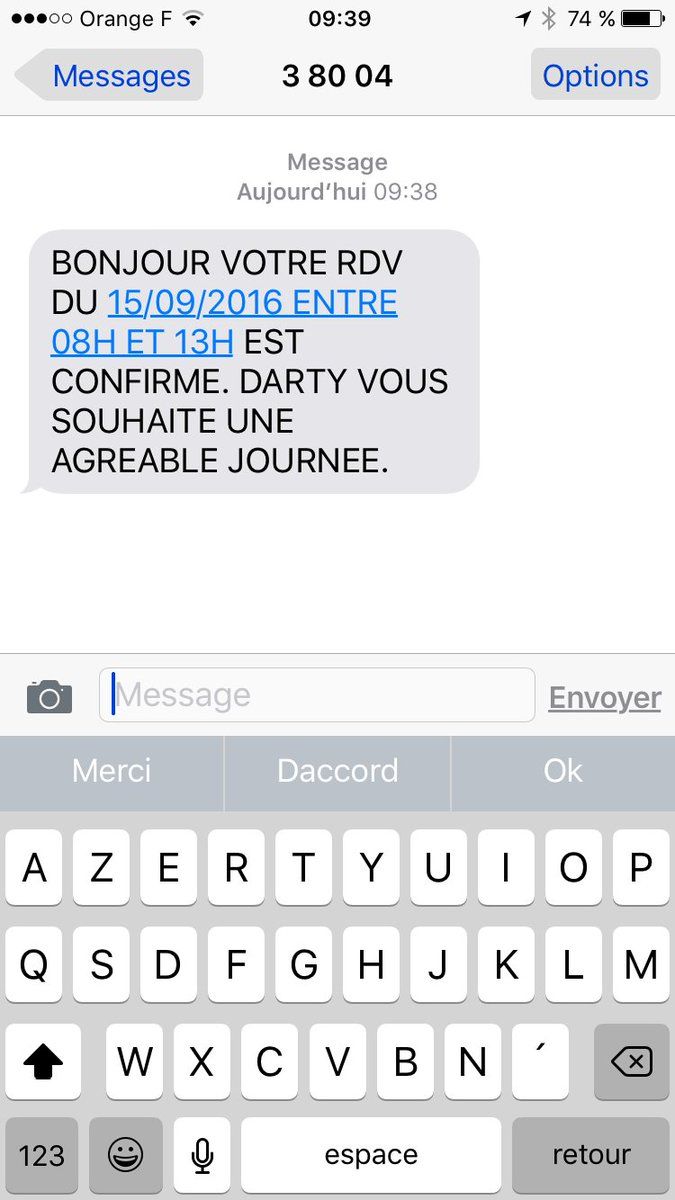The height and width of the screenshot is (1200, 675).
Task: Tap the espace key
Action: click(x=371, y=1155)
